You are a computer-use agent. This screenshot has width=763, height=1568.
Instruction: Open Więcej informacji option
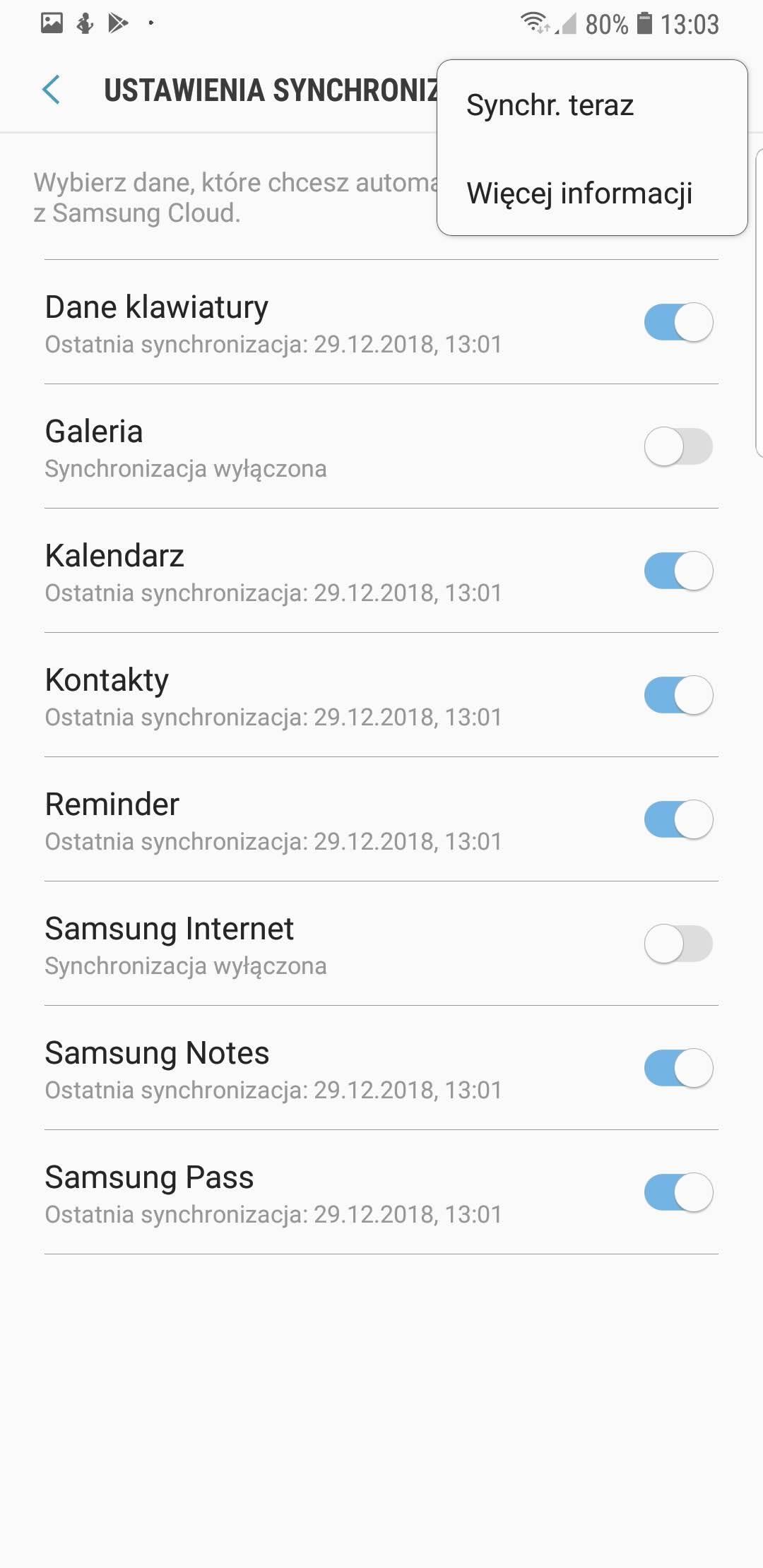click(579, 193)
